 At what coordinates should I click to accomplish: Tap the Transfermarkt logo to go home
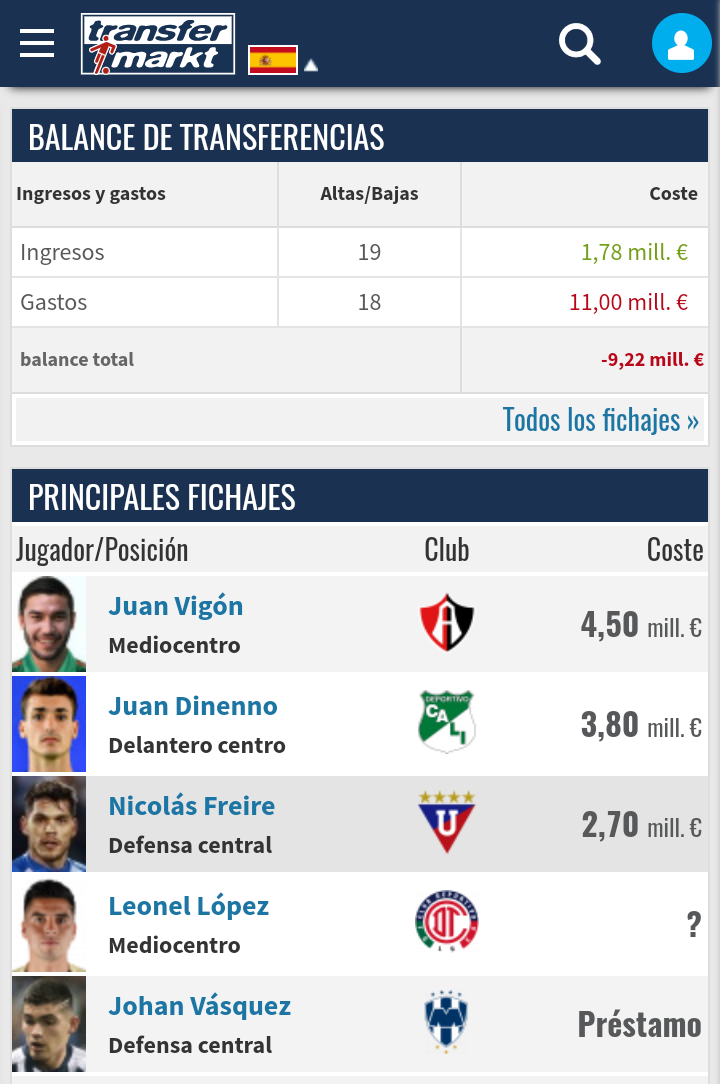pos(158,44)
